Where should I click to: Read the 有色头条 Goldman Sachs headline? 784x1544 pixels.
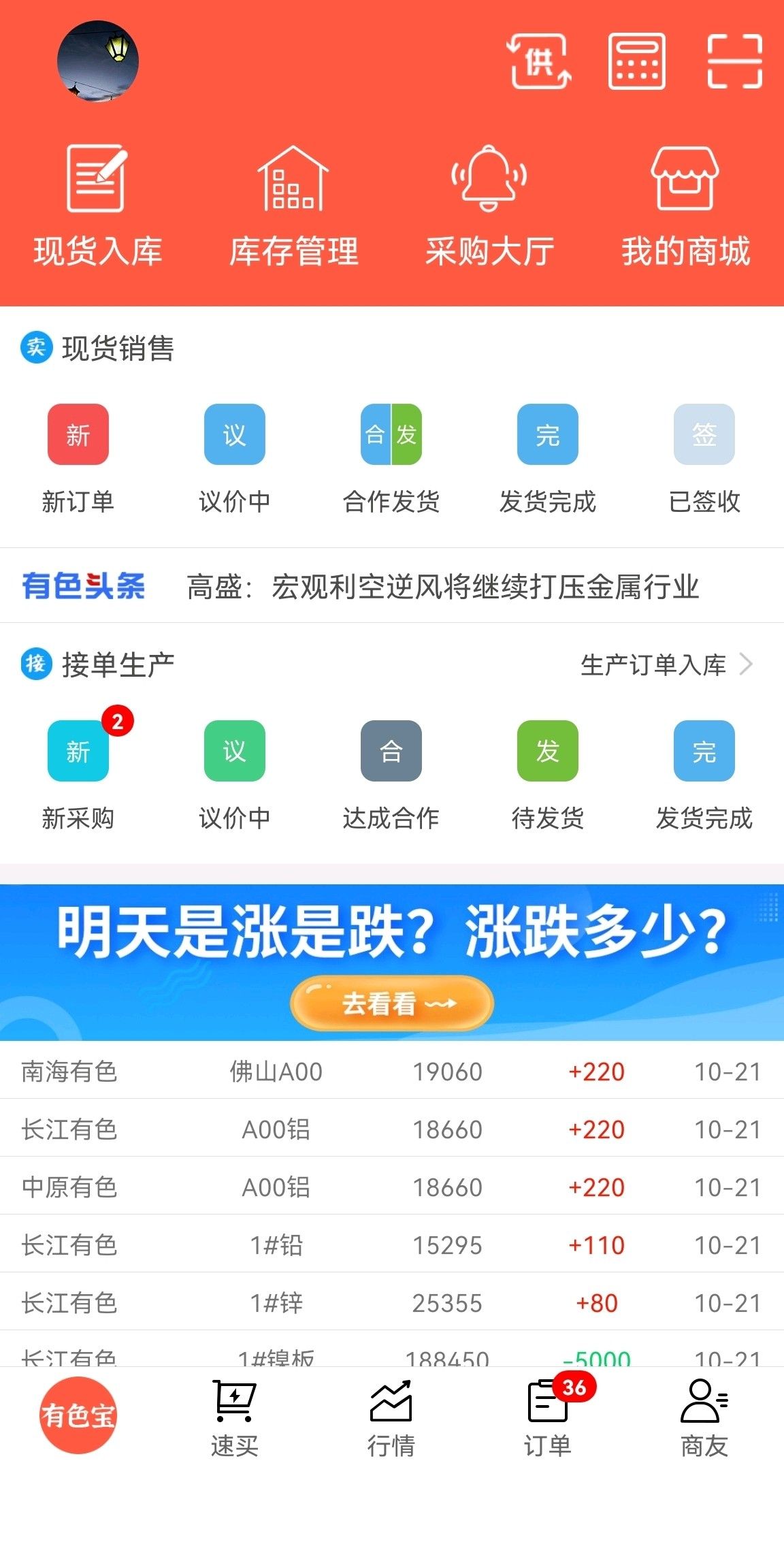[443, 586]
